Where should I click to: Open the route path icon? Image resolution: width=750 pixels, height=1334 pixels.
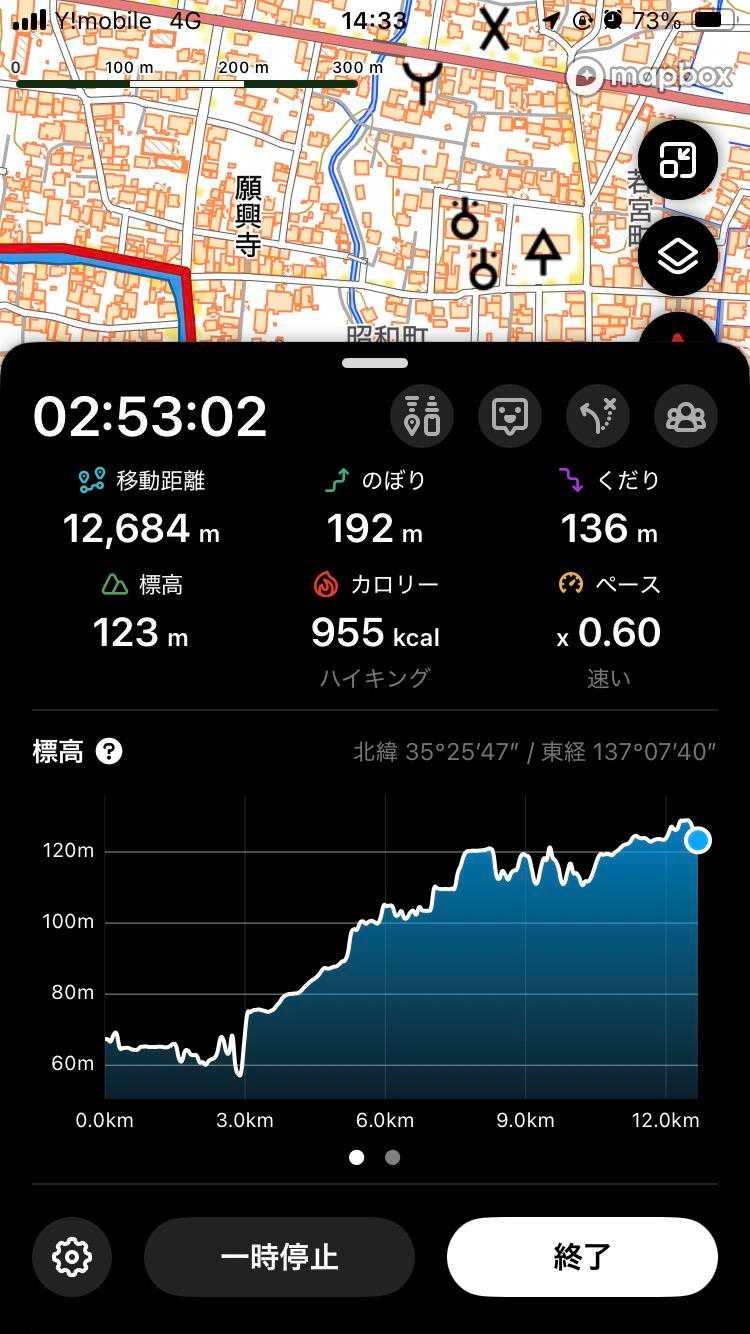pos(598,416)
